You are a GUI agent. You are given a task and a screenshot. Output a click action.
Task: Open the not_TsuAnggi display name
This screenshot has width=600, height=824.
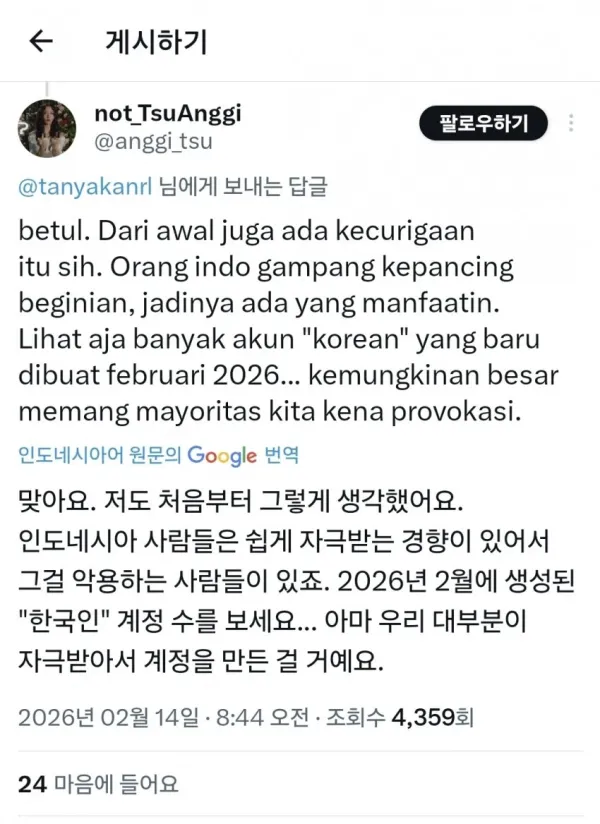click(168, 114)
